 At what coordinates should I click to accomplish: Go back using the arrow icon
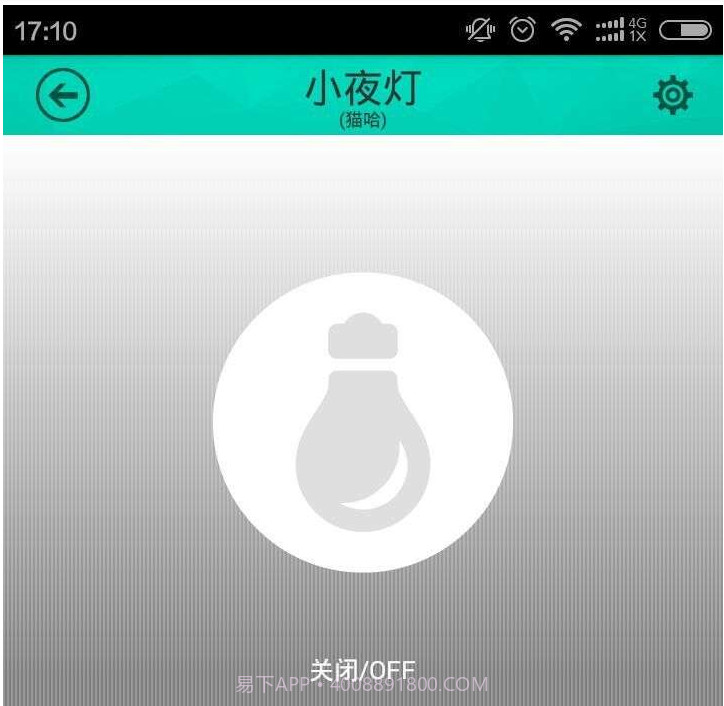63,96
